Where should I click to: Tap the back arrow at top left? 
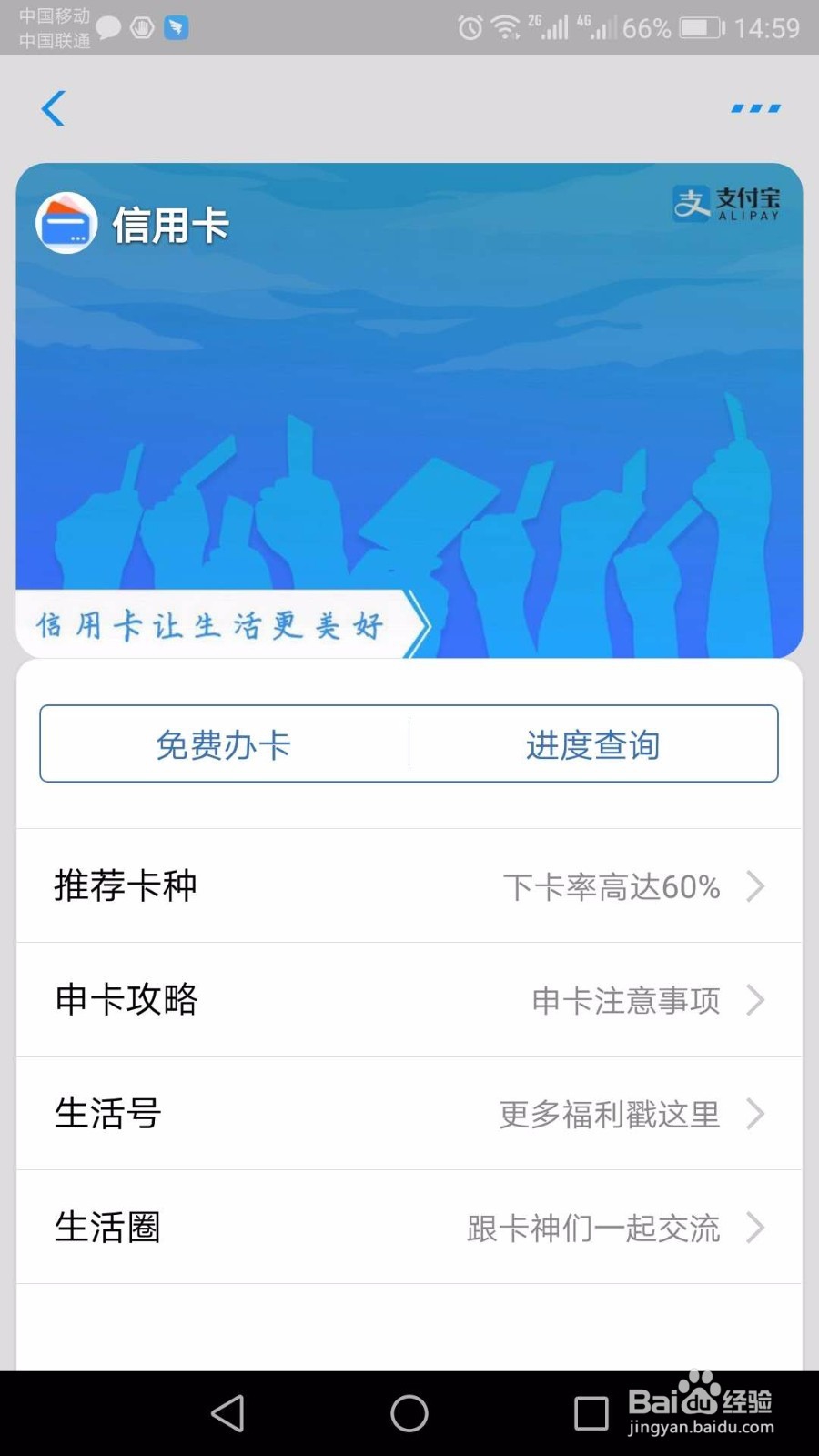click(52, 108)
